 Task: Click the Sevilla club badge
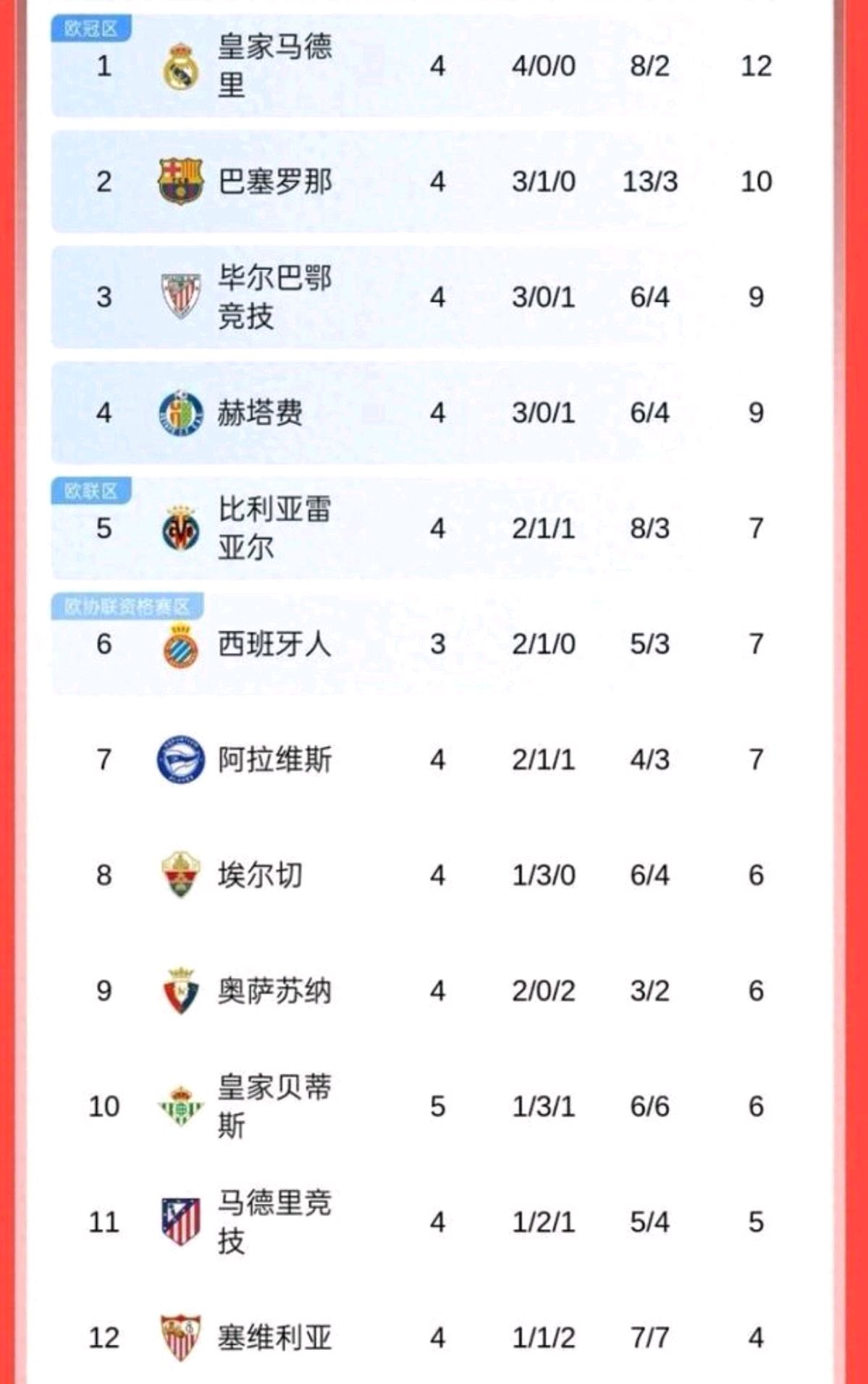click(x=180, y=1336)
